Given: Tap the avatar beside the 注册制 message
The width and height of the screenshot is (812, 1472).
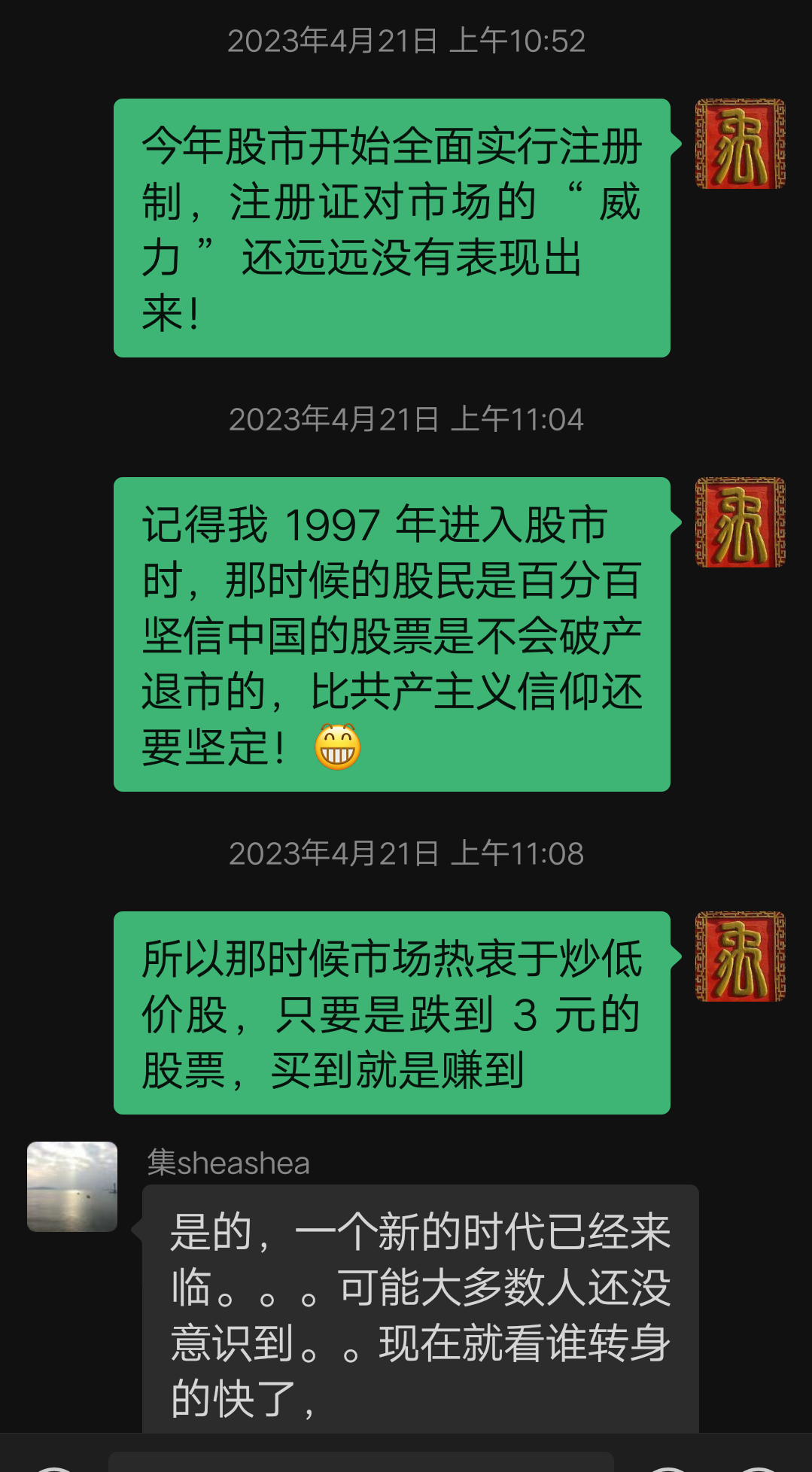Looking at the screenshot, I should 740,144.
